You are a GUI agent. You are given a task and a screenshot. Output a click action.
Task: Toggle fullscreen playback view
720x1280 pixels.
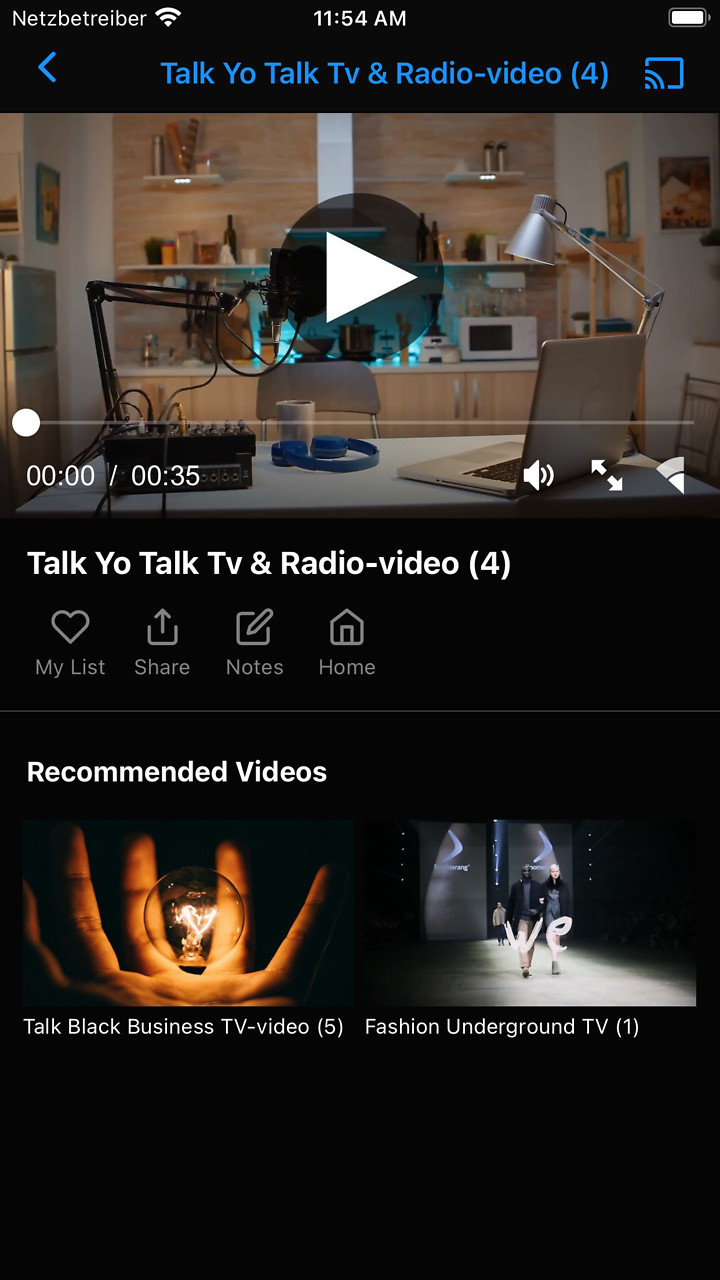606,476
